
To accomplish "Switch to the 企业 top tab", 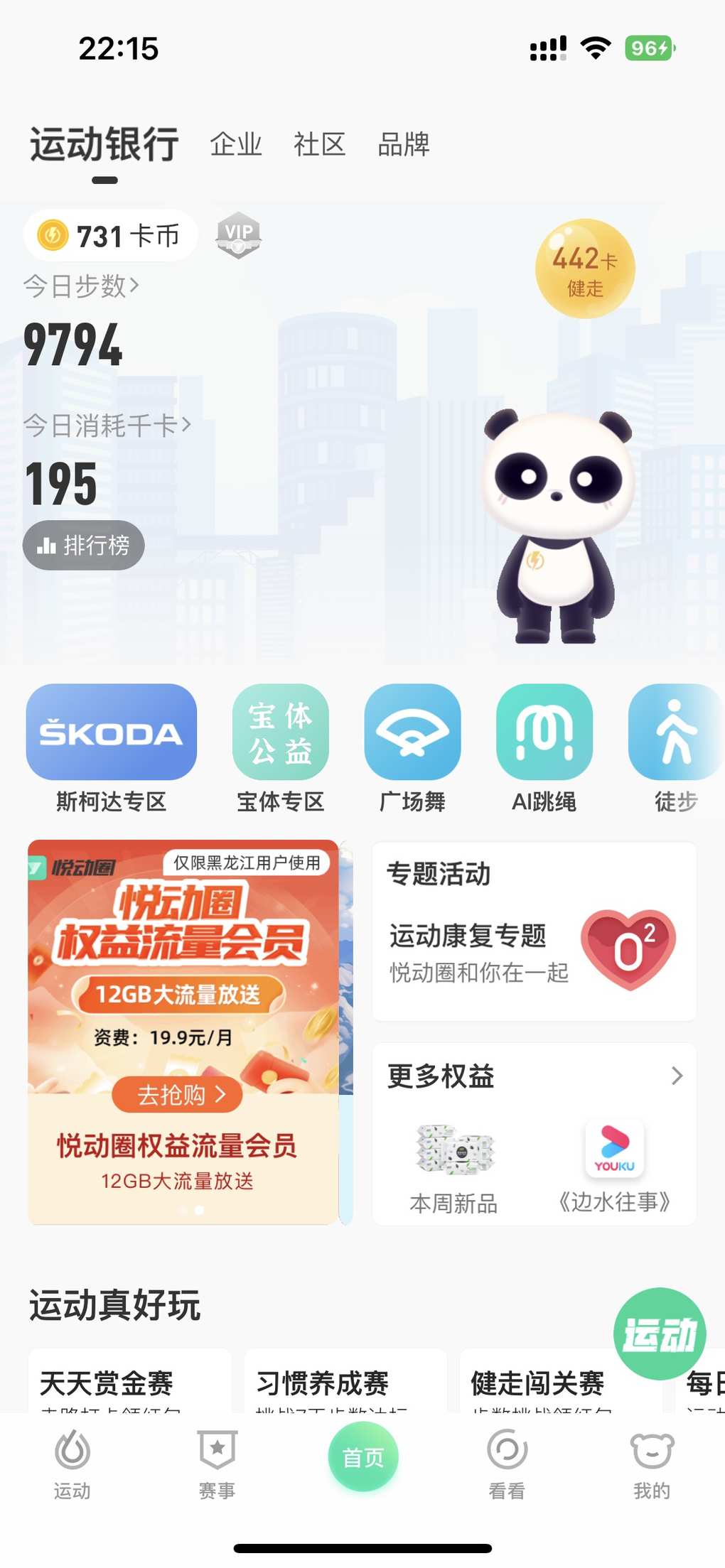I will 236,144.
